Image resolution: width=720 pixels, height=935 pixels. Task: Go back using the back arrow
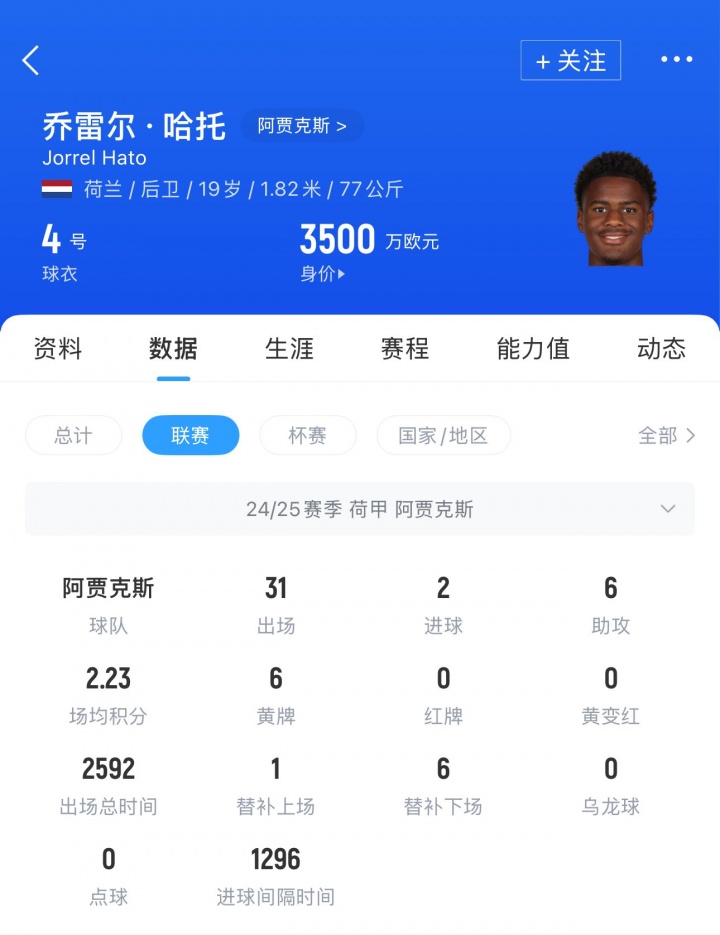point(31,60)
